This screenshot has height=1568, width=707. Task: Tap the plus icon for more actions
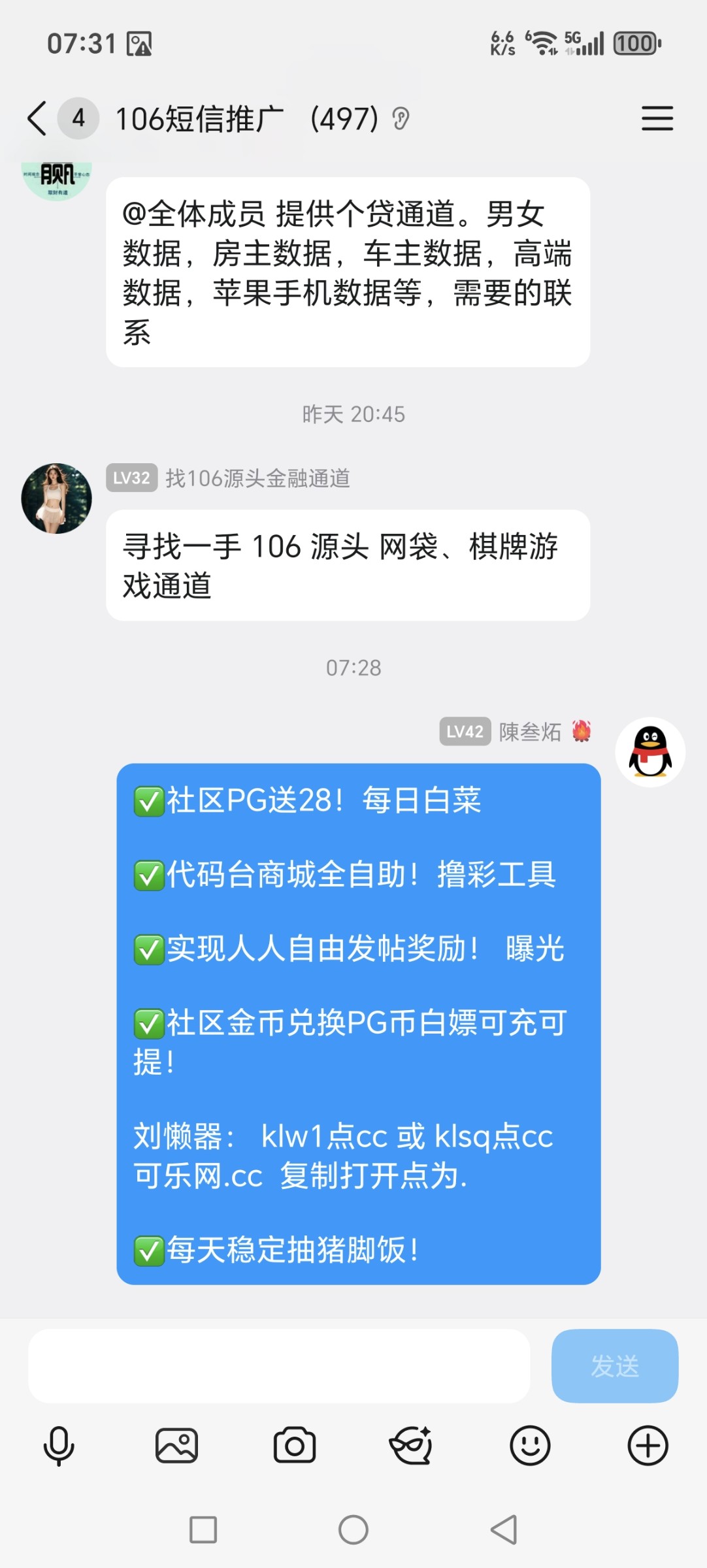pyautogui.click(x=648, y=1445)
